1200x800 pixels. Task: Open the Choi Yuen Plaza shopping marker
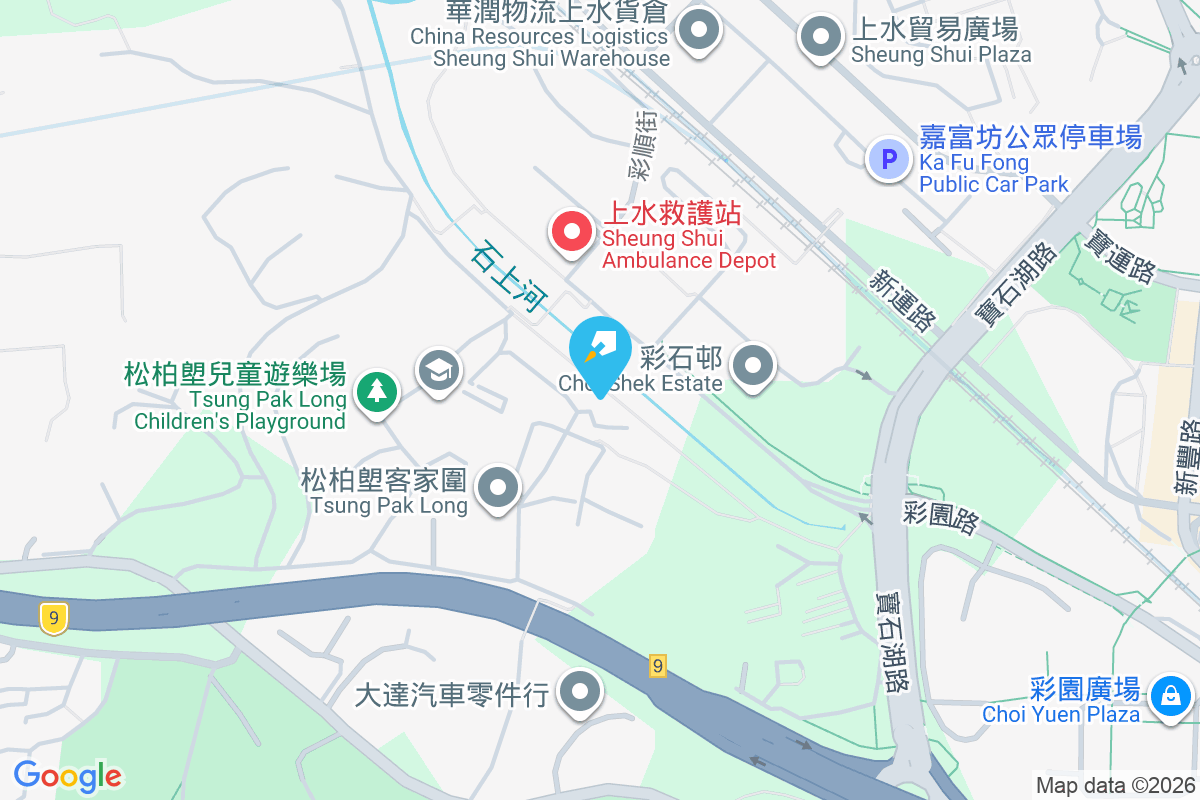tap(1168, 697)
